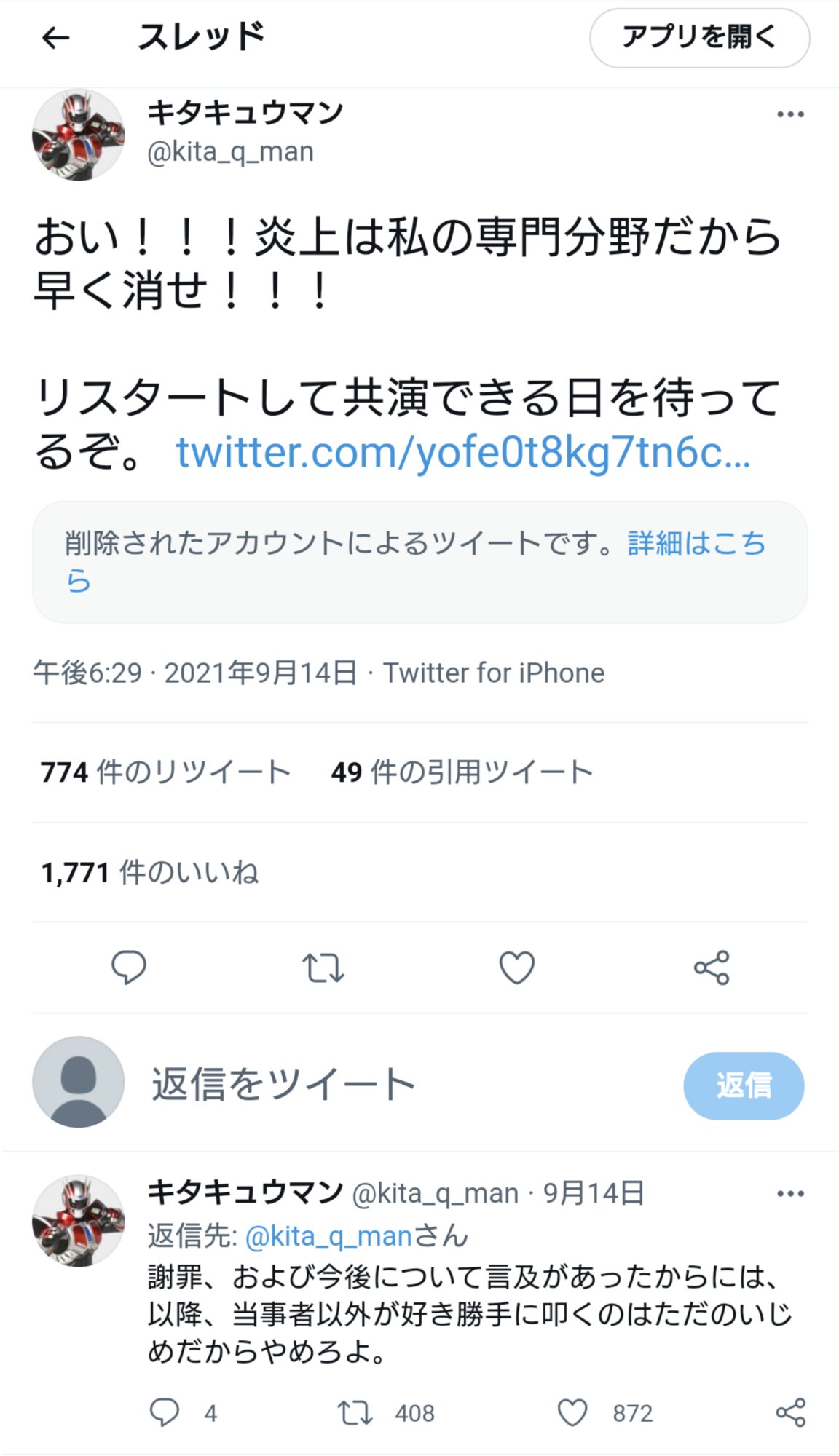
Task: Like the reply with 872 likes
Action: (x=572, y=1413)
